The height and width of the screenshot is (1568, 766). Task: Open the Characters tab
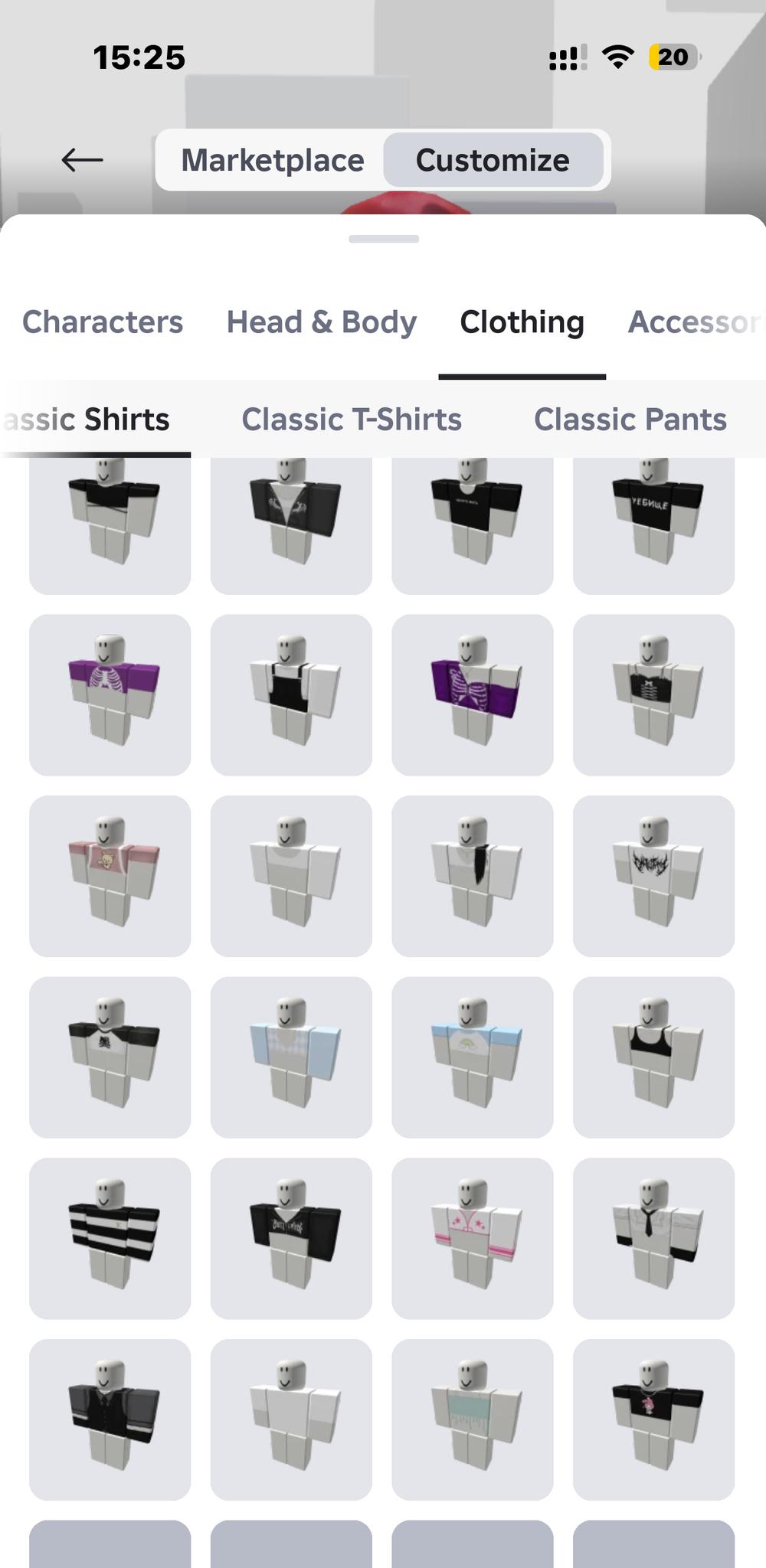pos(103,322)
